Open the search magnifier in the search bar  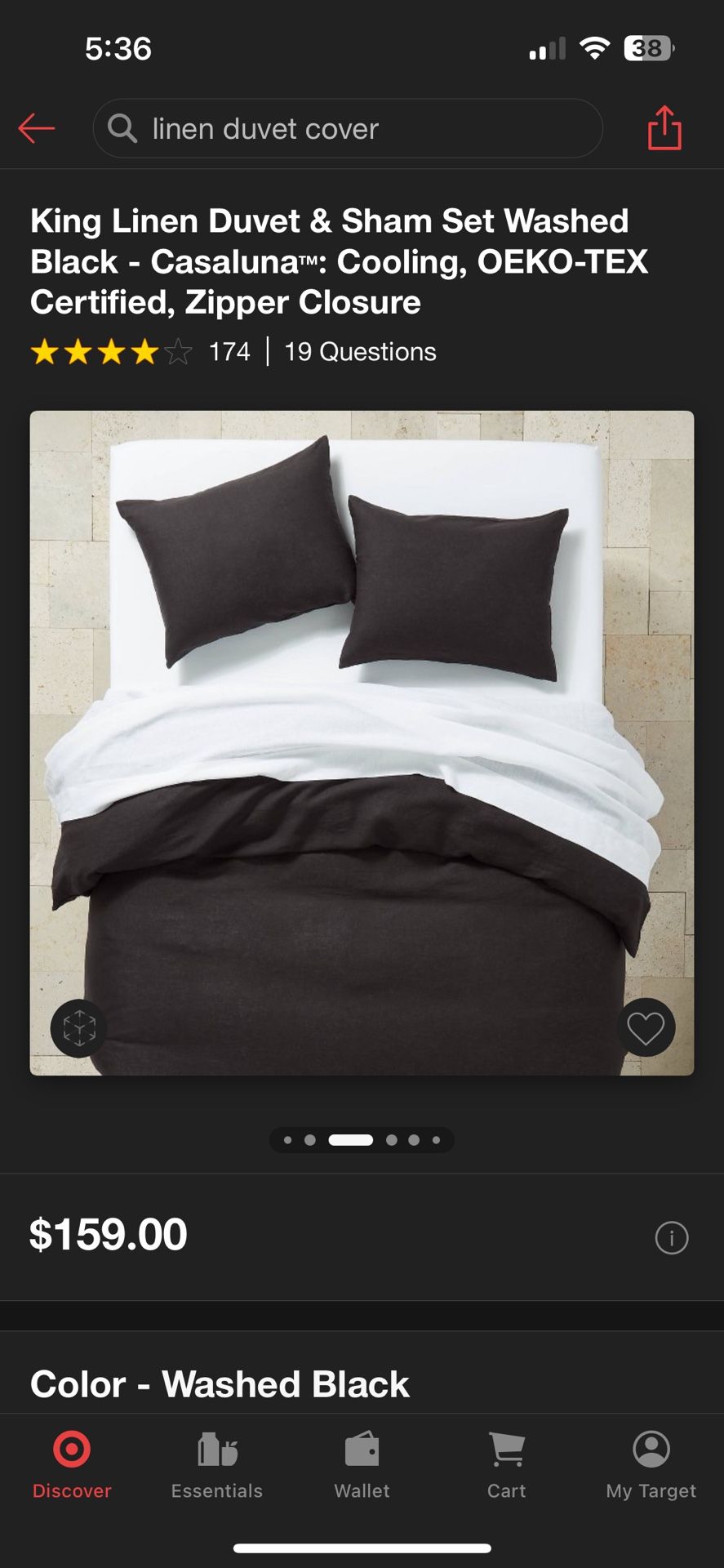[x=122, y=128]
